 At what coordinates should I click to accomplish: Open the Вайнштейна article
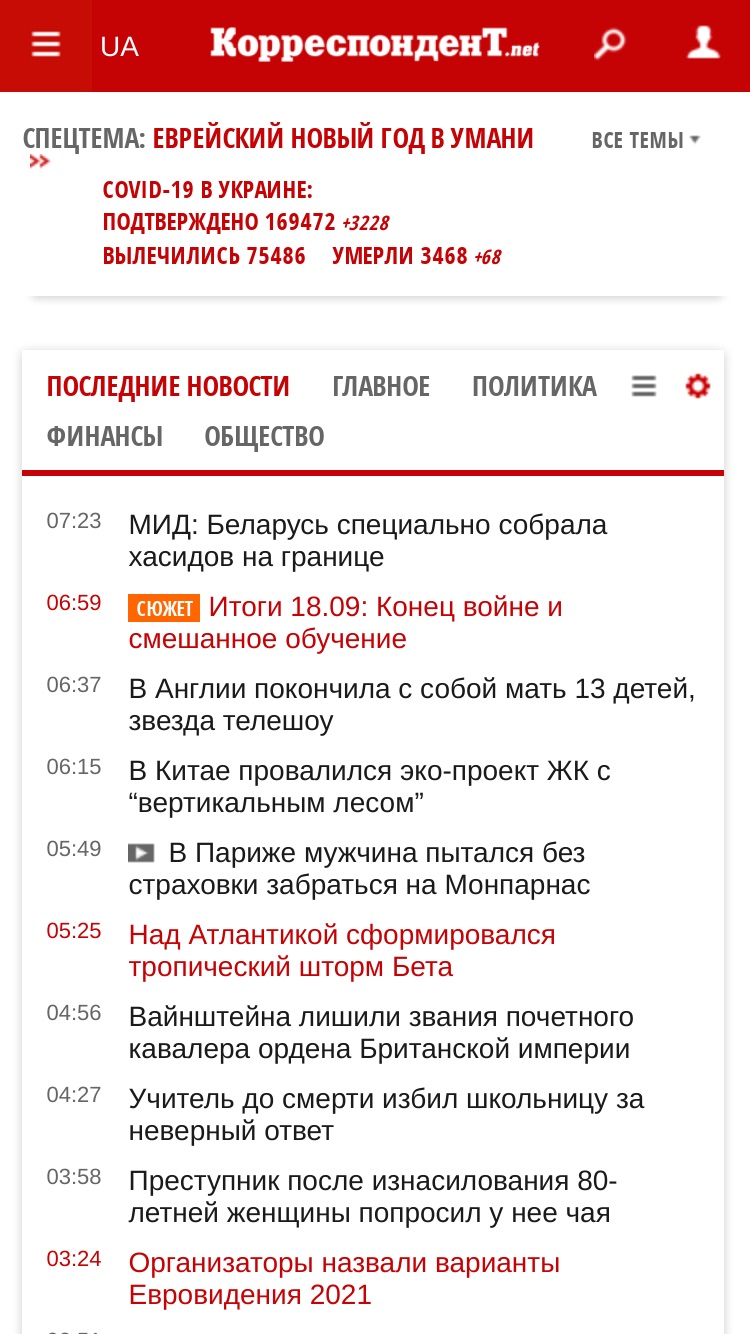click(x=381, y=1033)
